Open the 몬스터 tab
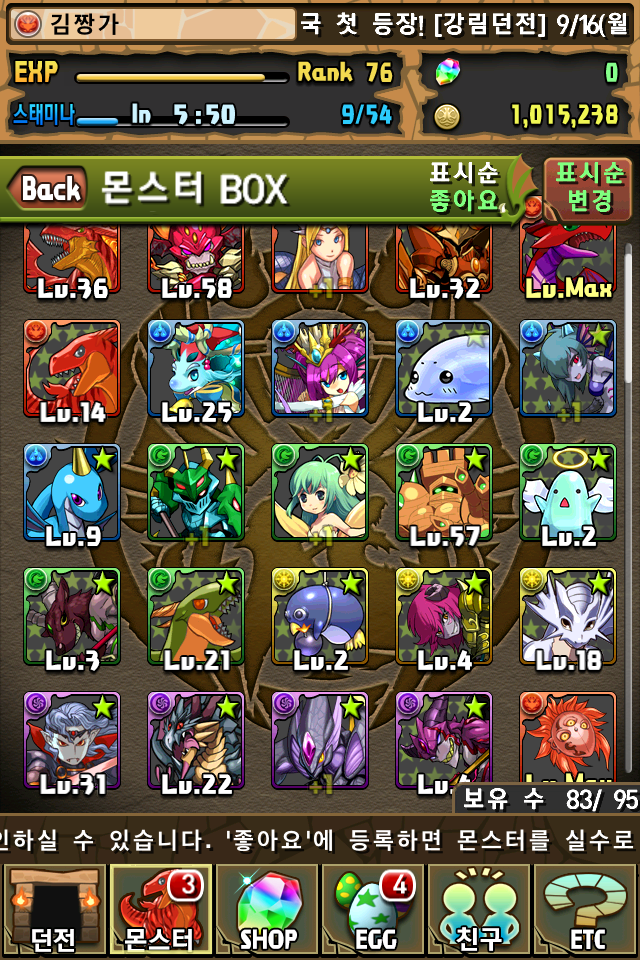 [159, 910]
